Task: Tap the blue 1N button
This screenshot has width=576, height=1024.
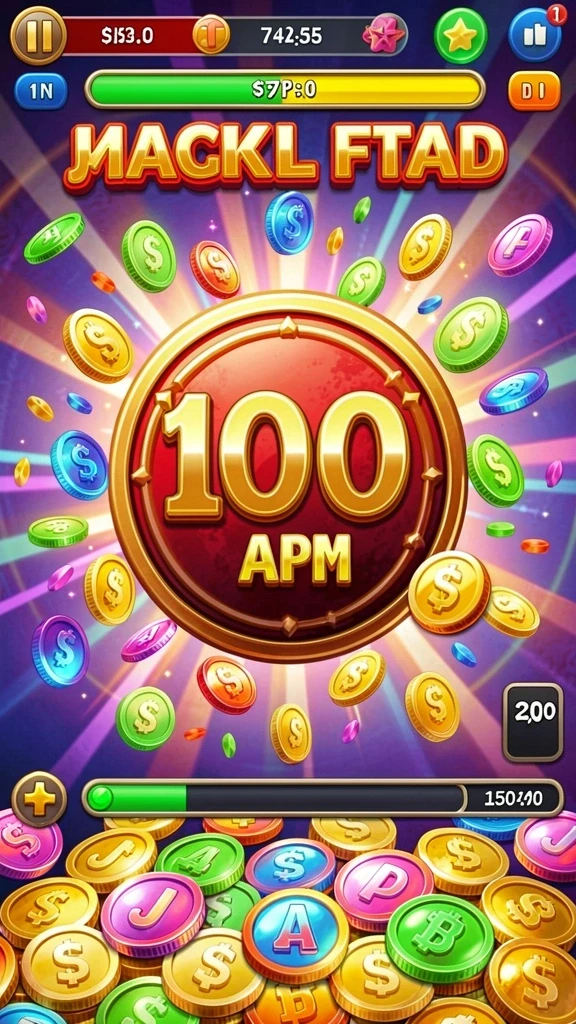Action: tap(40, 90)
